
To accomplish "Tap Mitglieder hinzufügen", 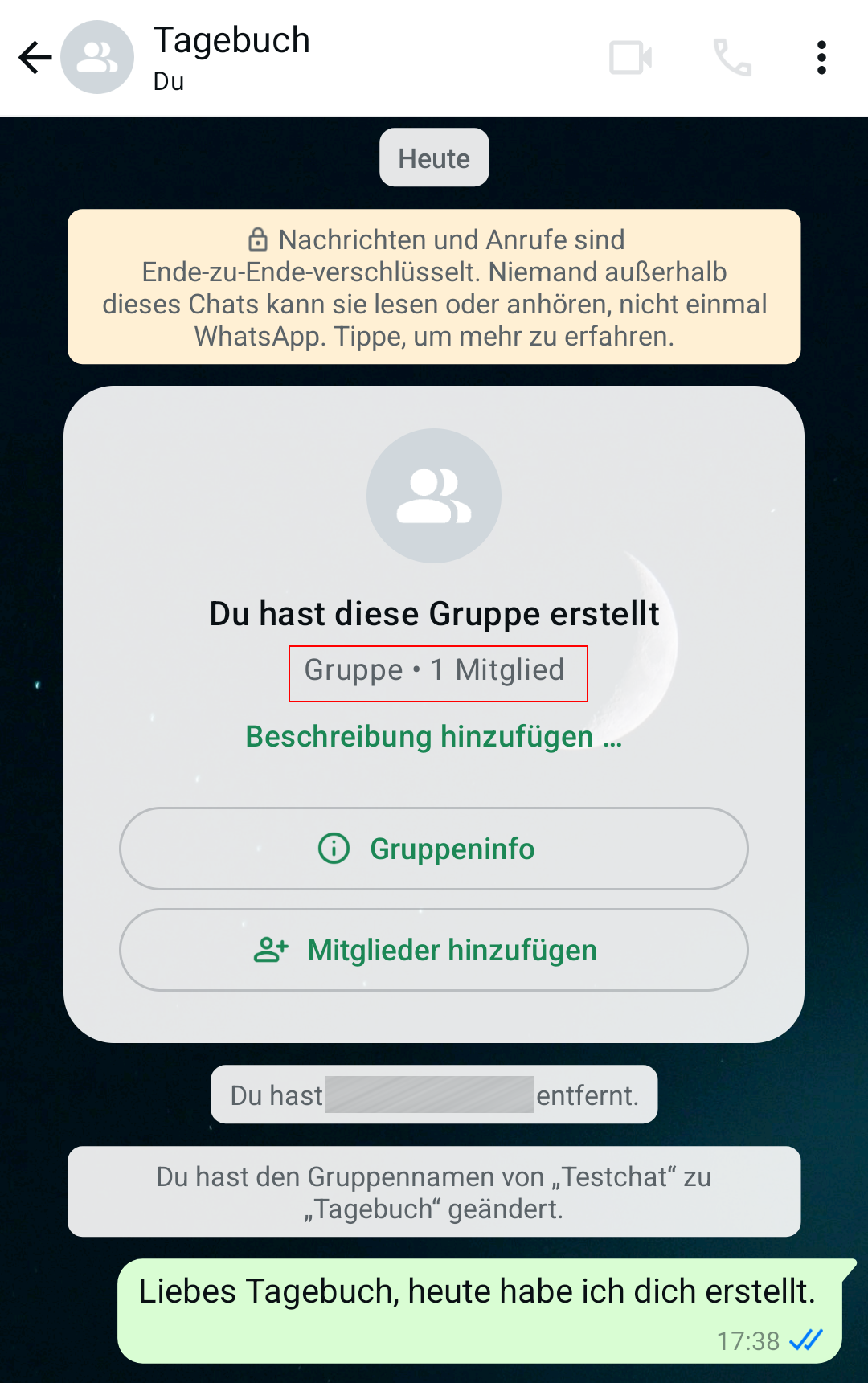I will (434, 950).
